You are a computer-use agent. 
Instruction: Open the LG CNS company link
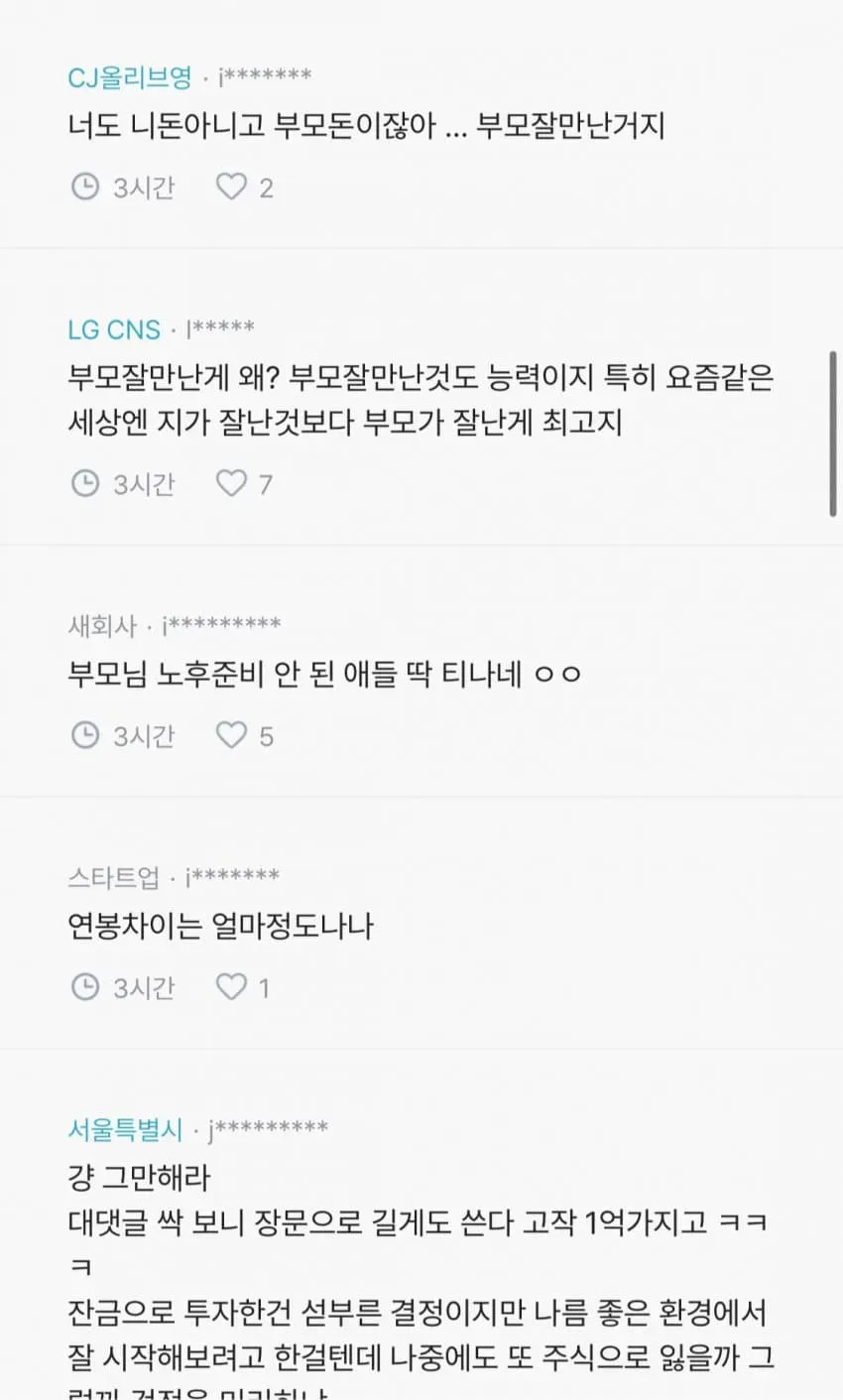pyautogui.click(x=114, y=329)
